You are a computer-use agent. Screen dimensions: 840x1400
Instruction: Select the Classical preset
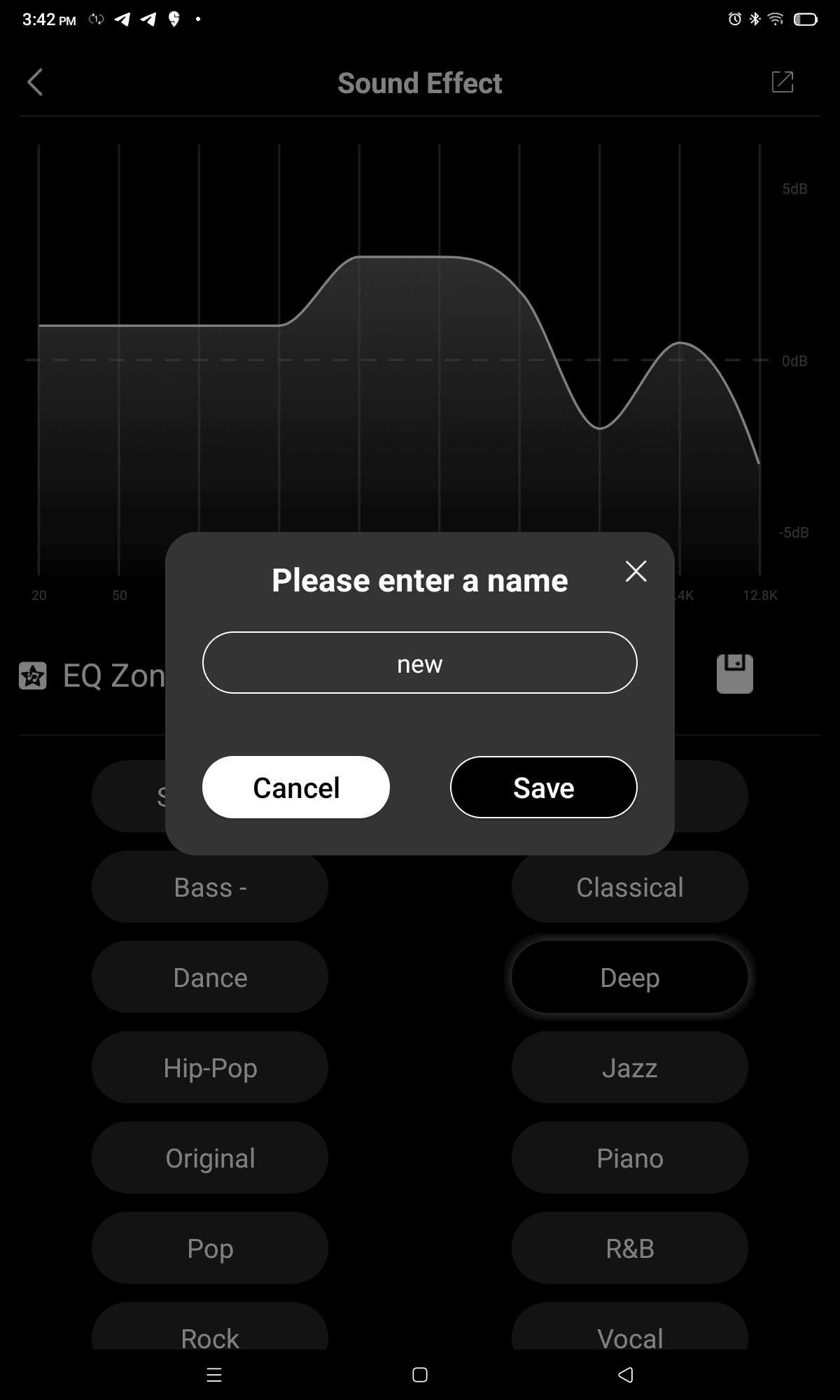[x=629, y=887]
